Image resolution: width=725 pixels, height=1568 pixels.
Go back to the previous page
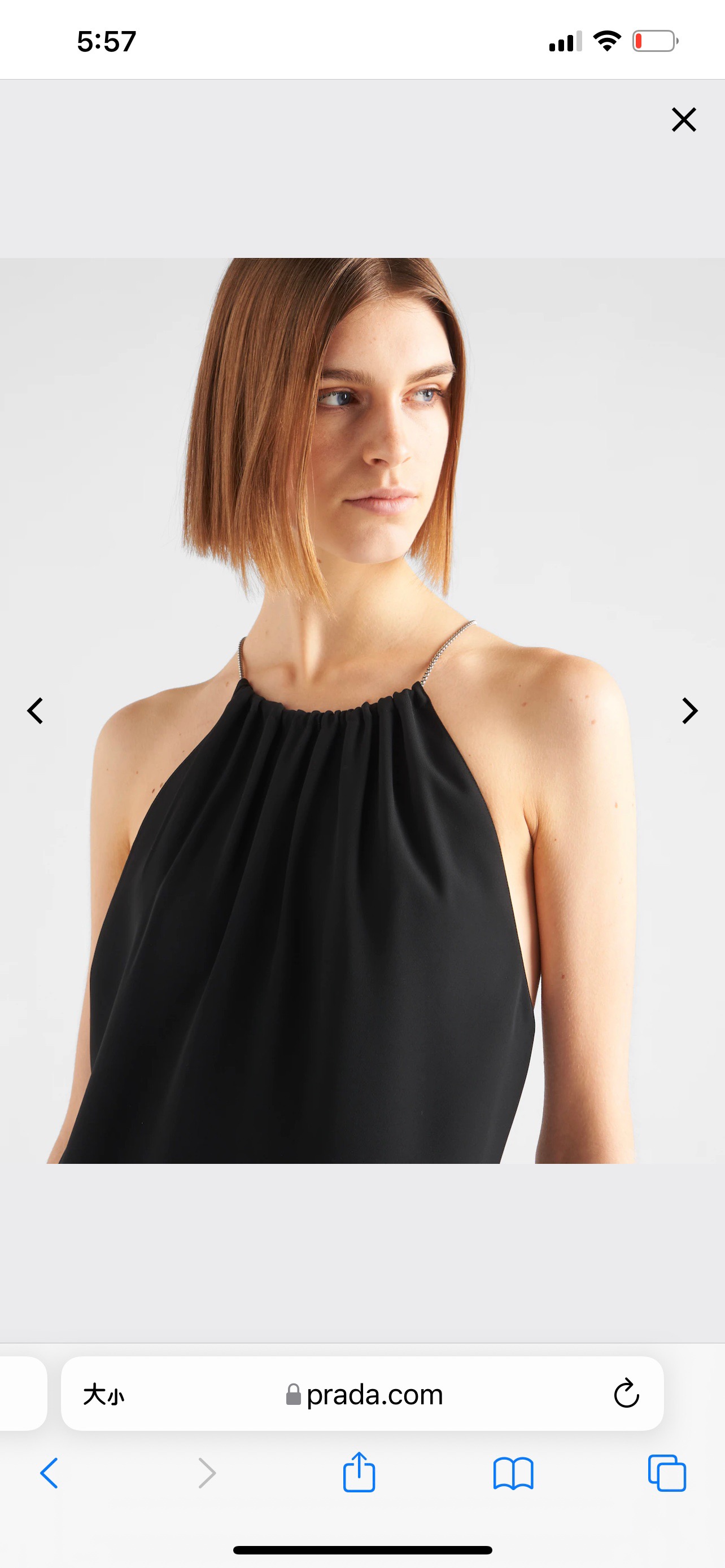pyautogui.click(x=49, y=1474)
